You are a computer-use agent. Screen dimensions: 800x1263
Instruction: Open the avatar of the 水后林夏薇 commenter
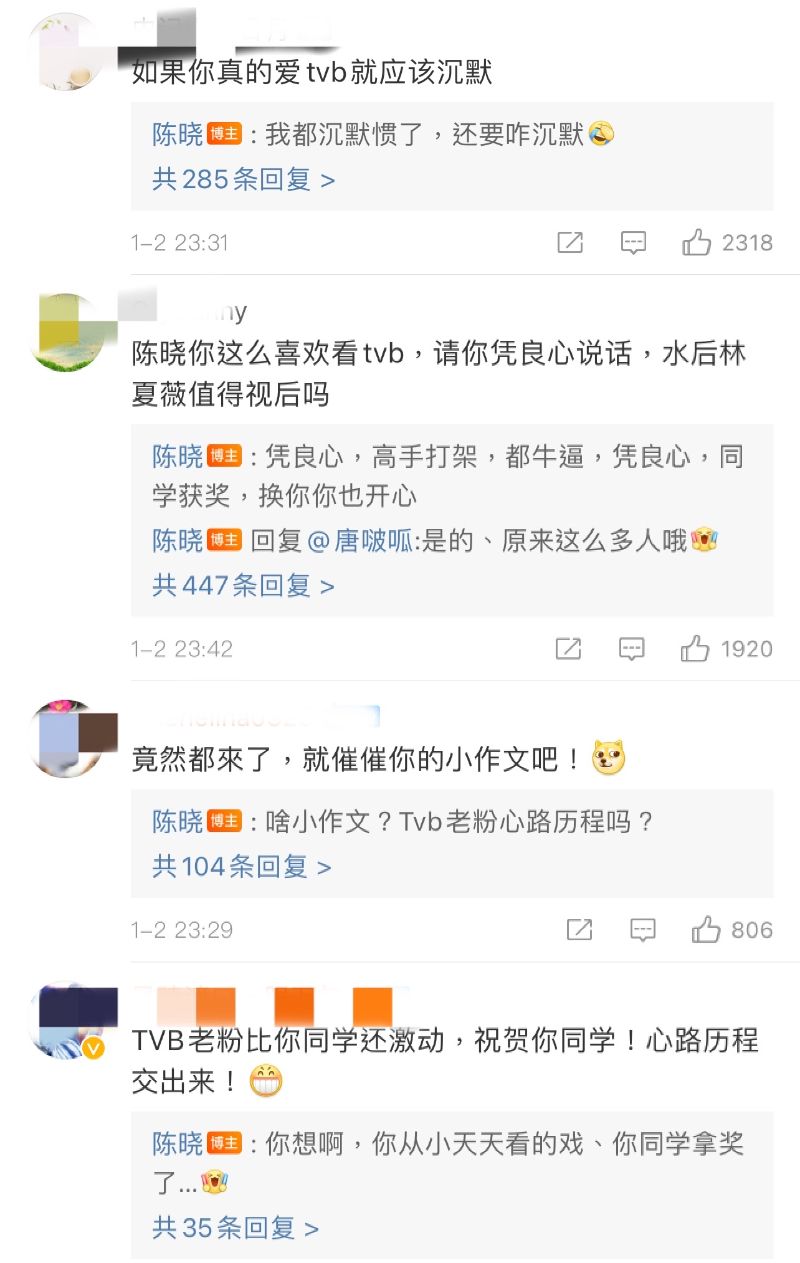68,332
